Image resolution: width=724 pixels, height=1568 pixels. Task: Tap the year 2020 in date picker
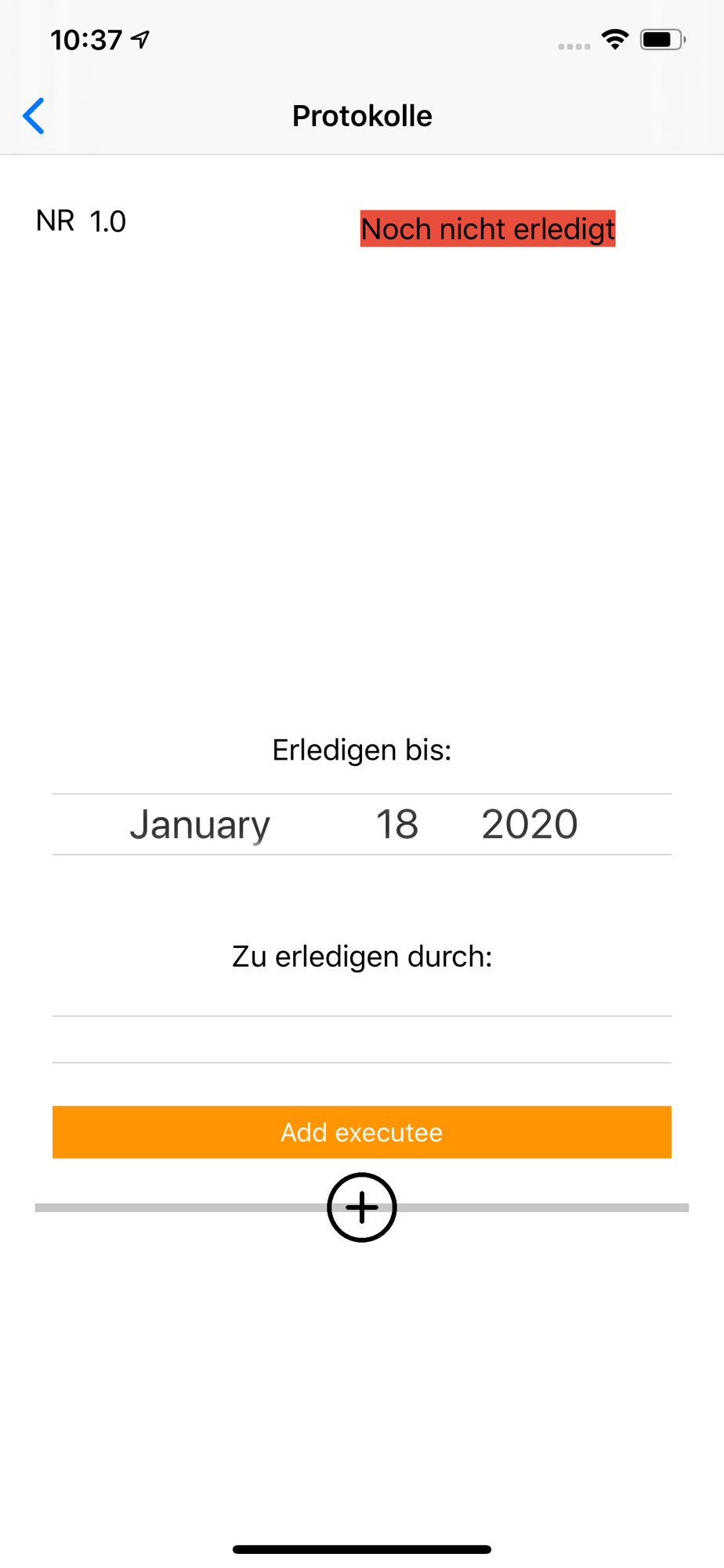point(530,825)
